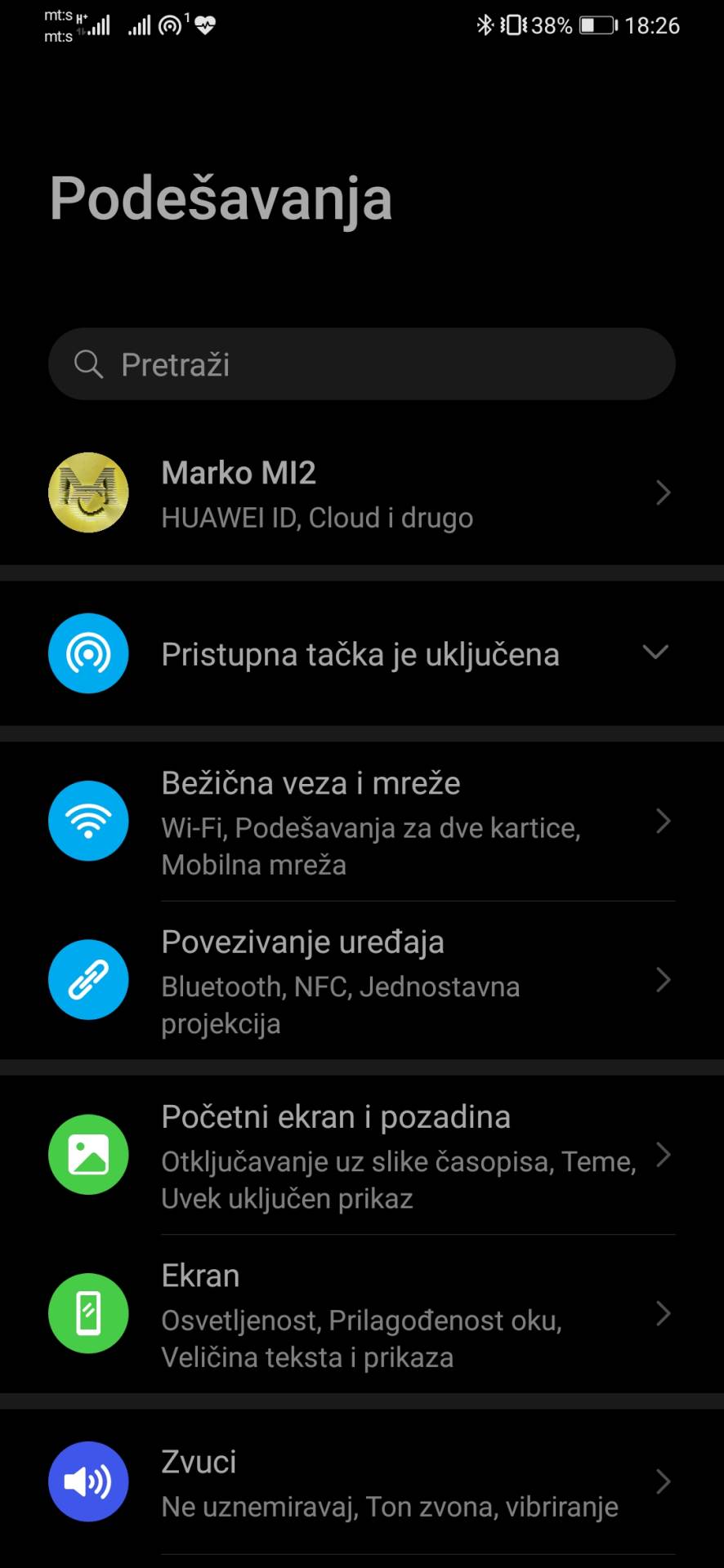The height and width of the screenshot is (1568, 724).
Task: Tap the hotspot icon for Pristupna tačka
Action: pos(88,653)
